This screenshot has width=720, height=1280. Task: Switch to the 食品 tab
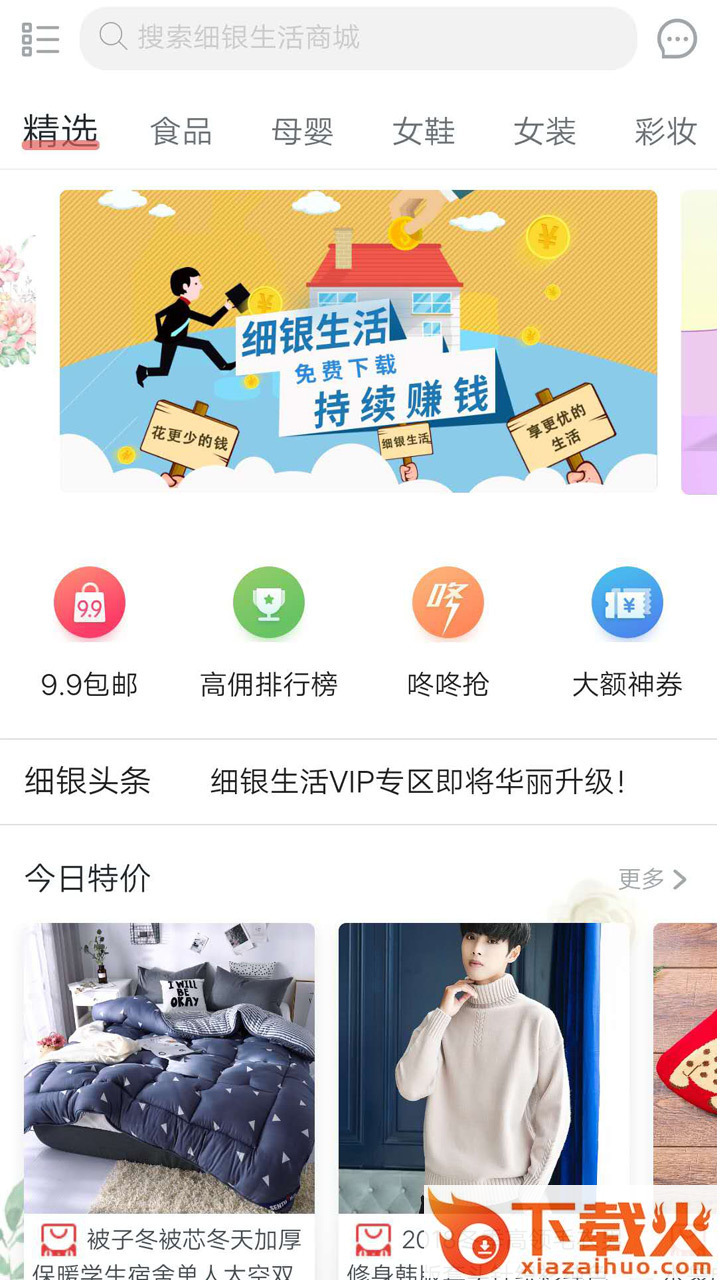(x=181, y=133)
